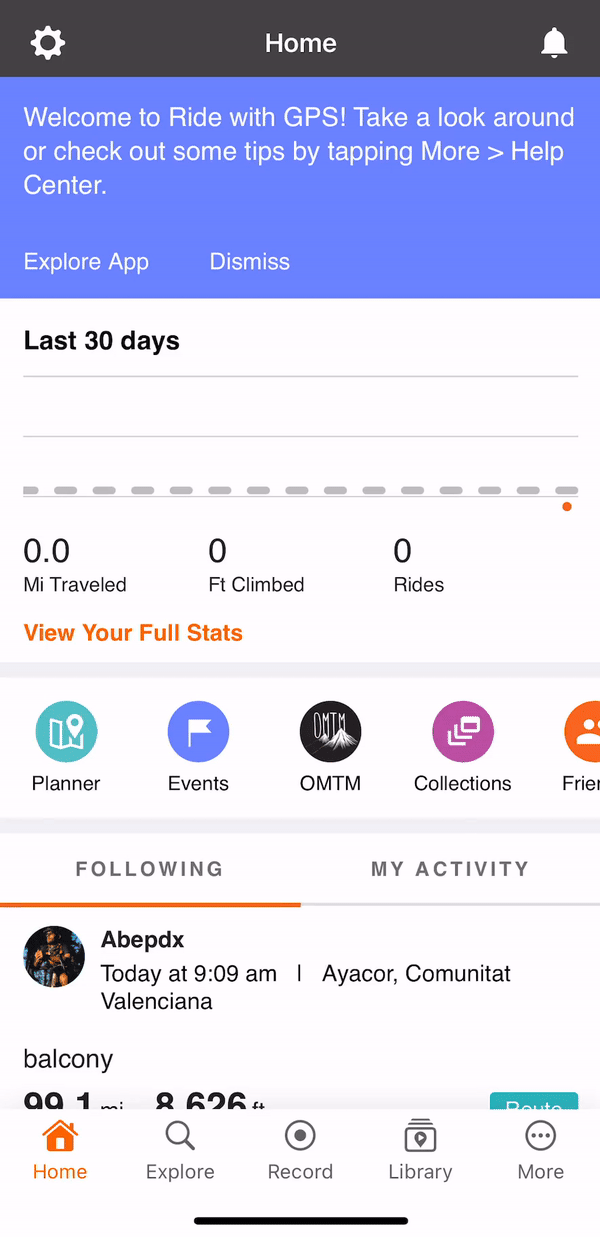The height and width of the screenshot is (1237, 600).
Task: Open the balcony route post
Action: (x=68, y=1059)
